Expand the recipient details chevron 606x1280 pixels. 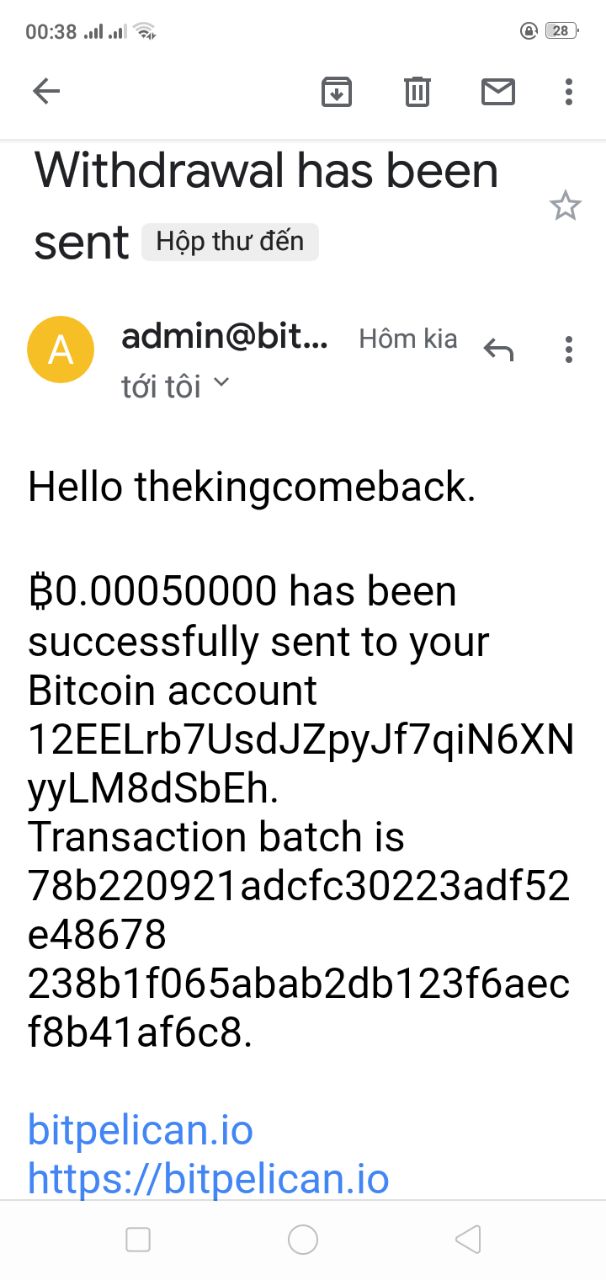(221, 383)
